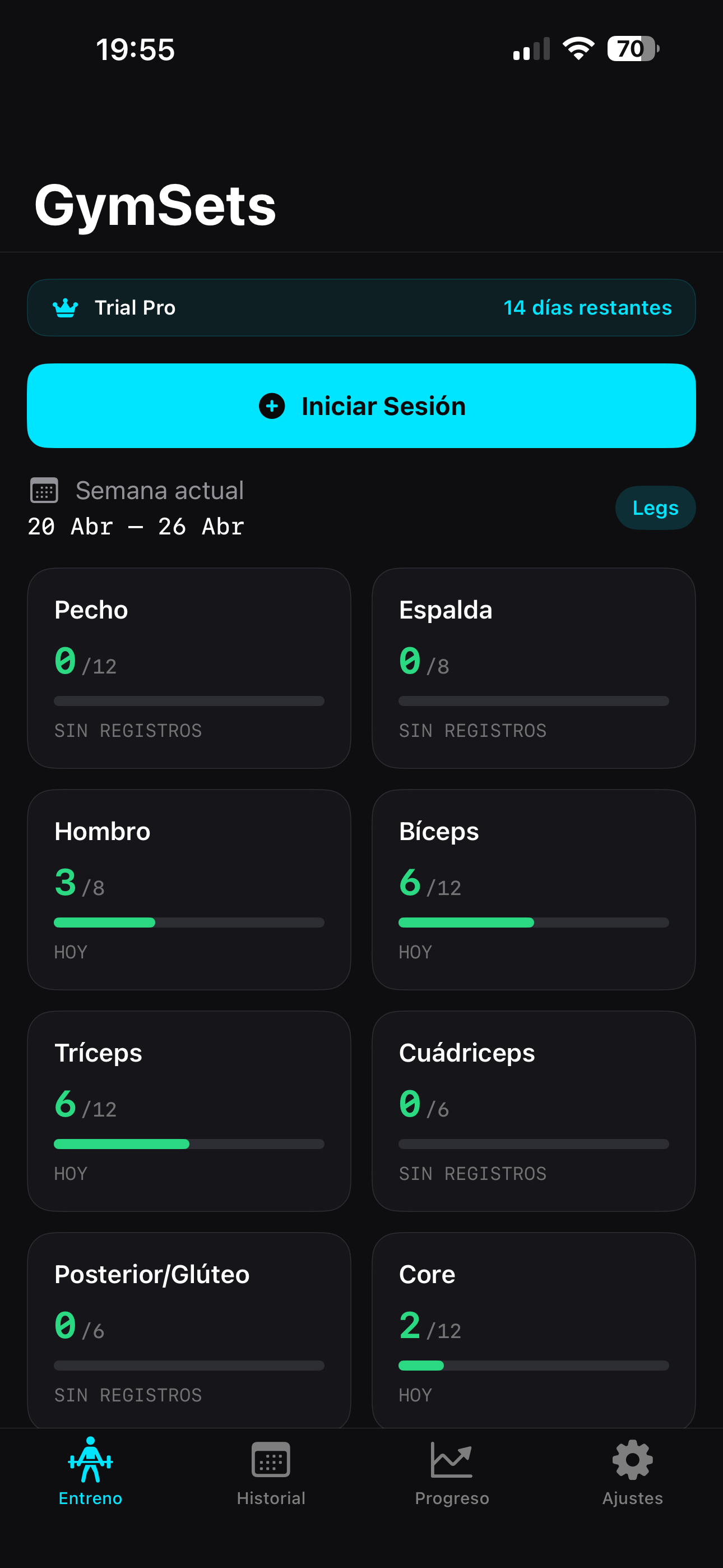
Task: Open the Trial Pro banner
Action: tap(361, 307)
